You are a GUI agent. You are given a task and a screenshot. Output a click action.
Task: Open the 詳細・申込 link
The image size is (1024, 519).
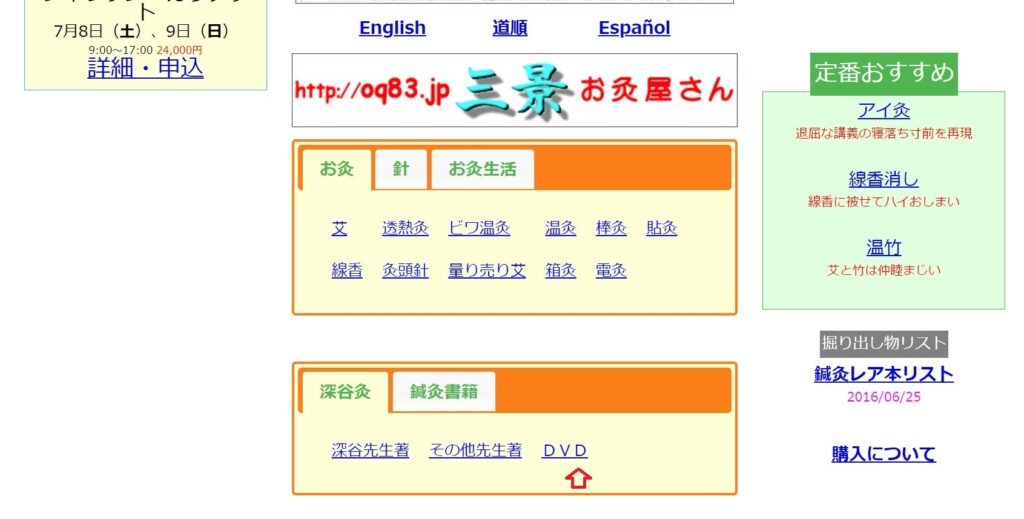145,68
